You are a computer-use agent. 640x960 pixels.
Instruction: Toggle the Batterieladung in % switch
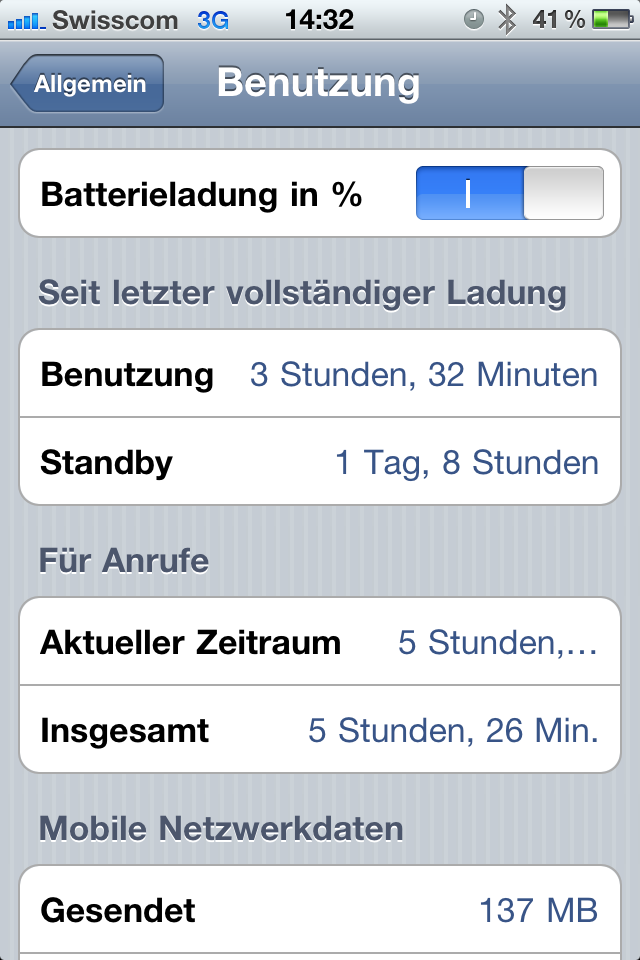click(x=510, y=193)
